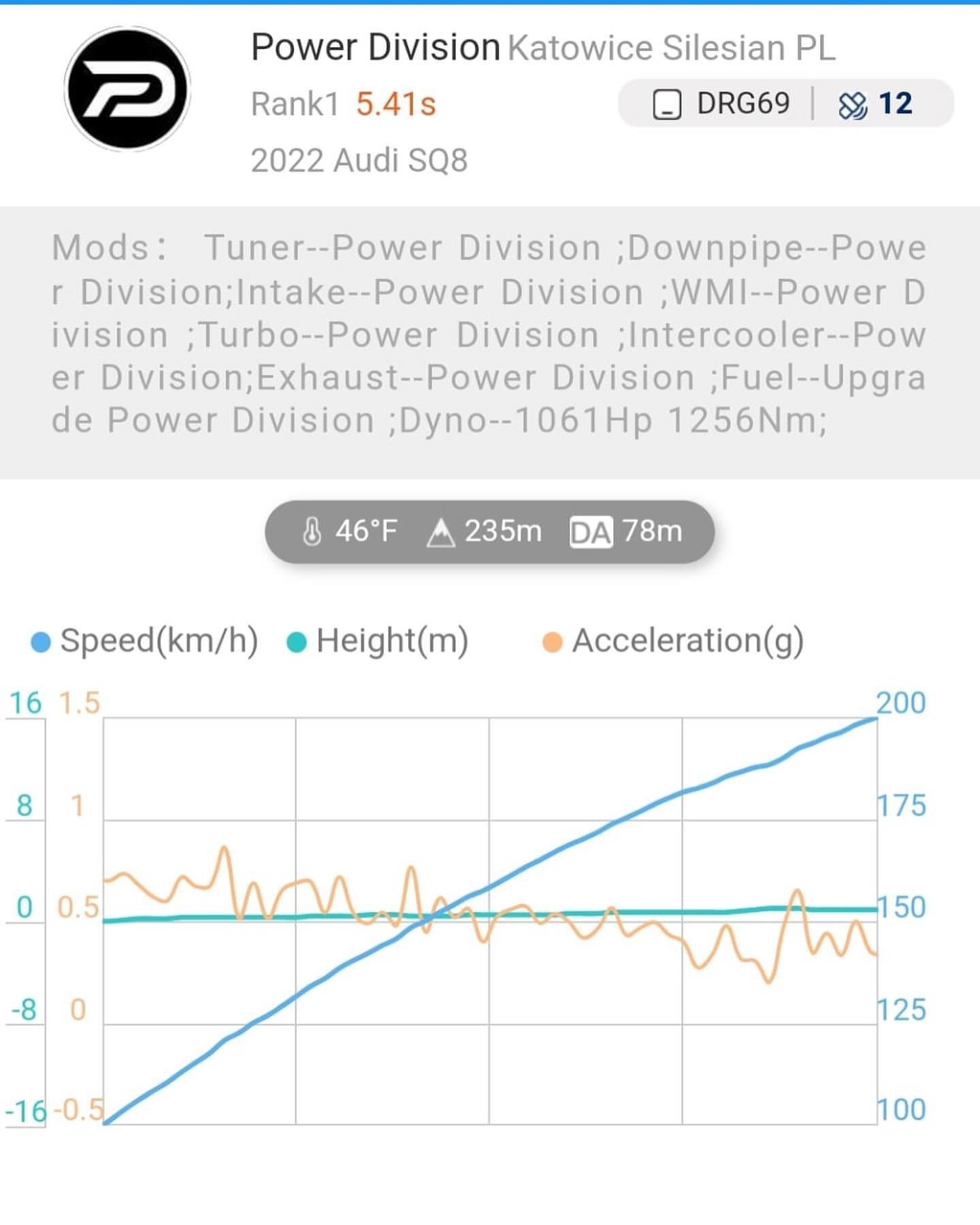
Task: Toggle the Acceleration(g) legend series
Action: coord(674,641)
